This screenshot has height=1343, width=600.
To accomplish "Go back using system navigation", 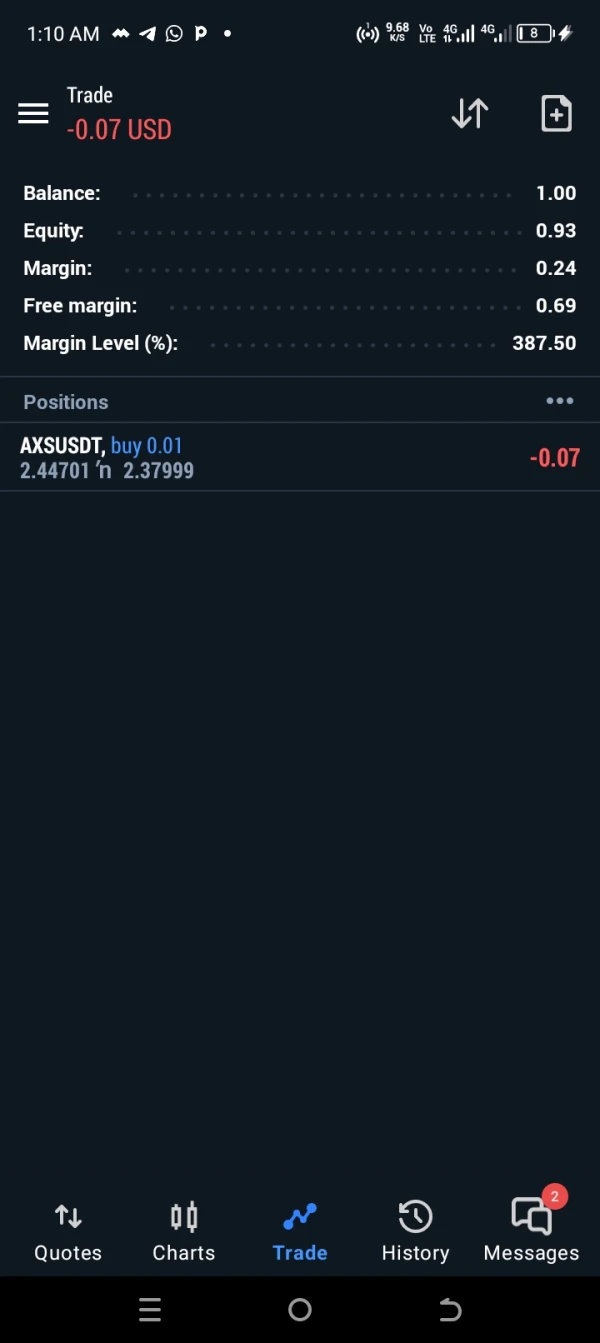I will coord(450,1310).
